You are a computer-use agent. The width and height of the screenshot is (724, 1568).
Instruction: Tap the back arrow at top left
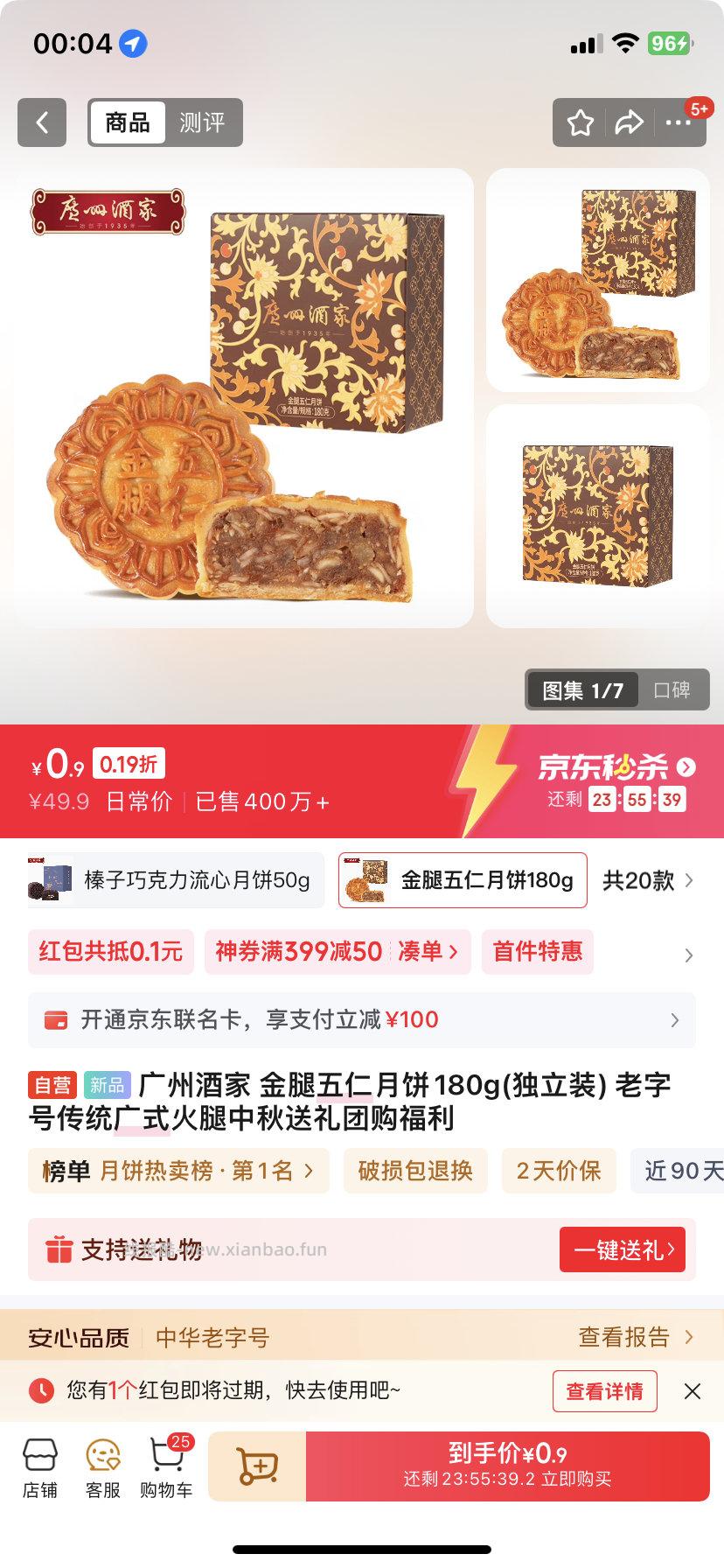pos(42,122)
